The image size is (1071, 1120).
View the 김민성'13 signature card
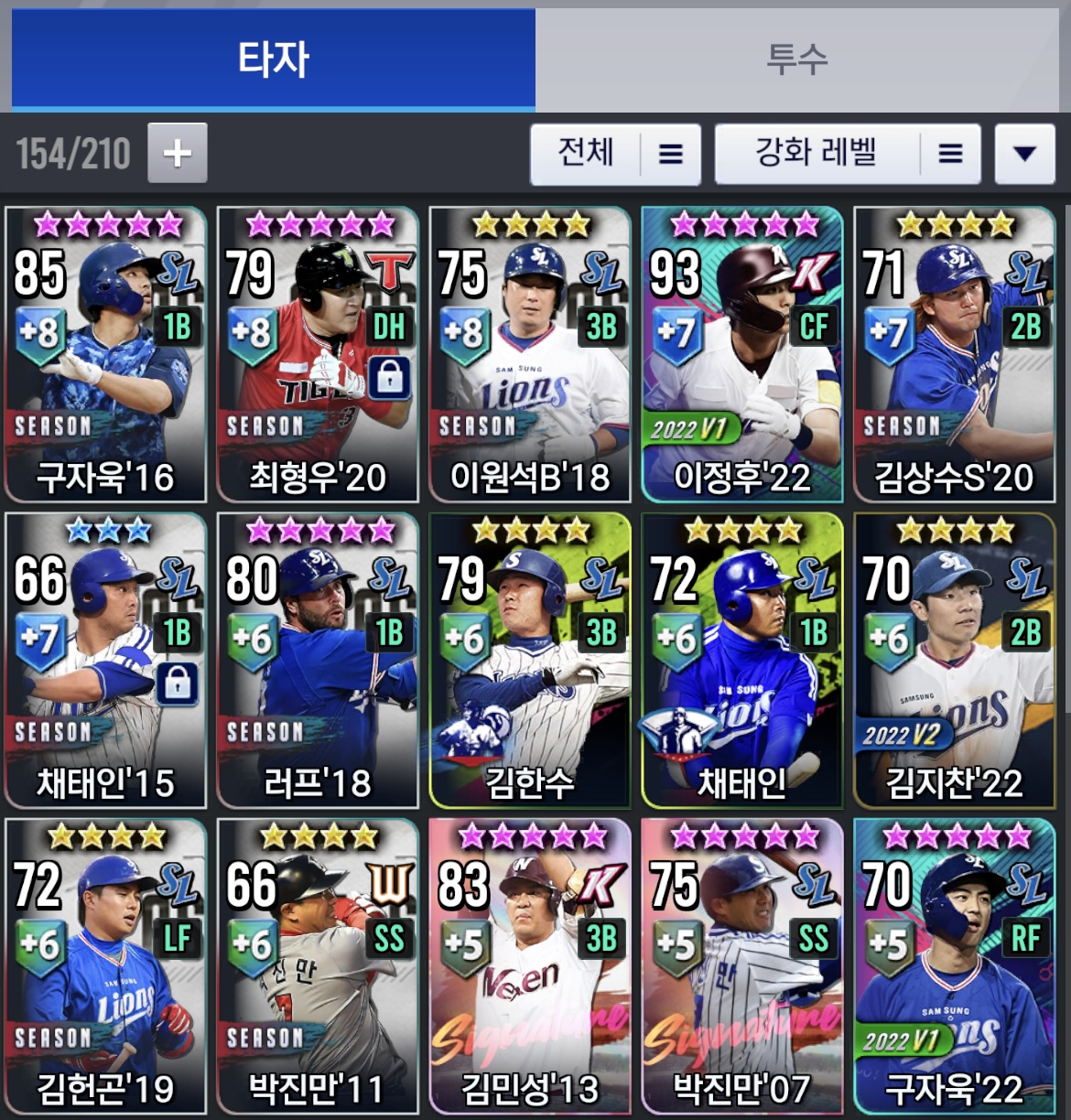click(530, 966)
